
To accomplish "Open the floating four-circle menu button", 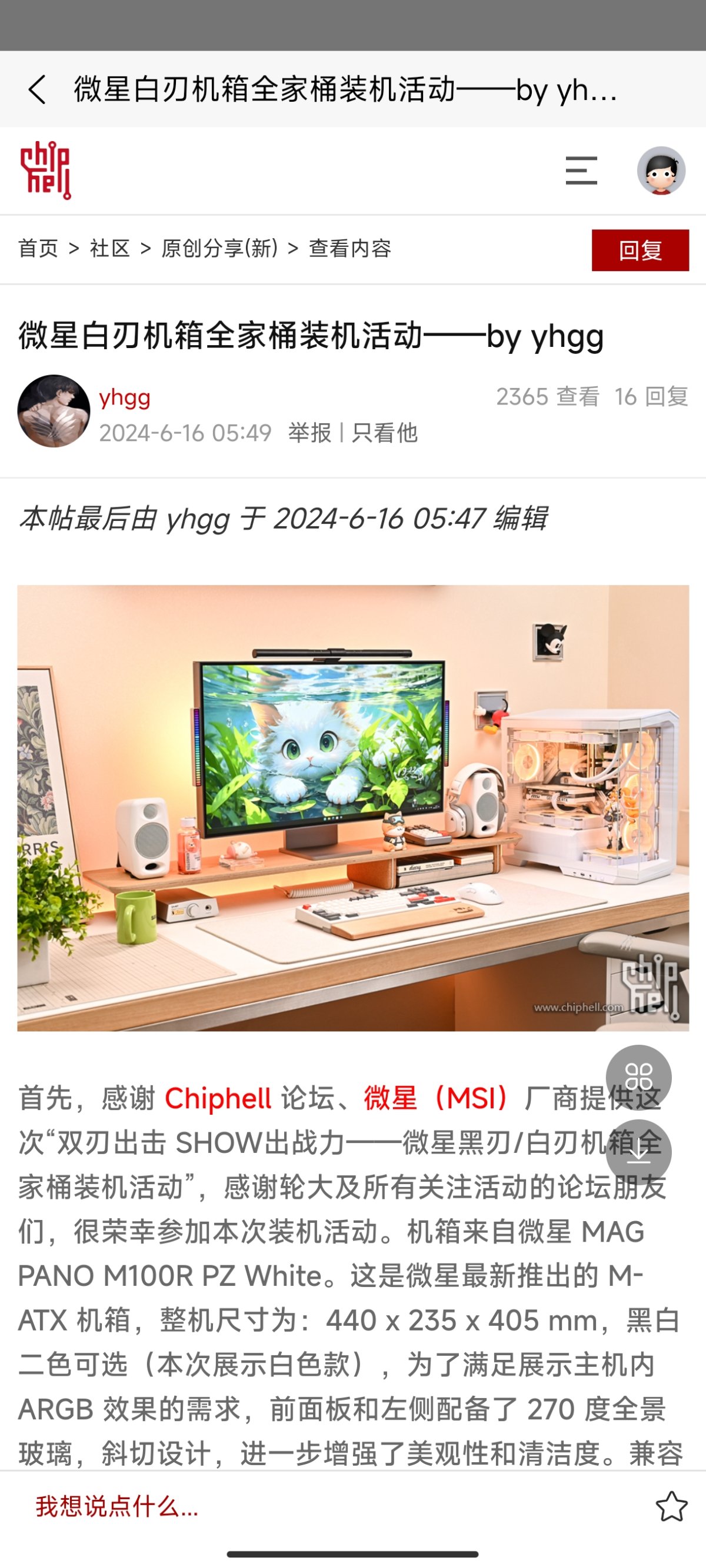I will pos(638,1076).
